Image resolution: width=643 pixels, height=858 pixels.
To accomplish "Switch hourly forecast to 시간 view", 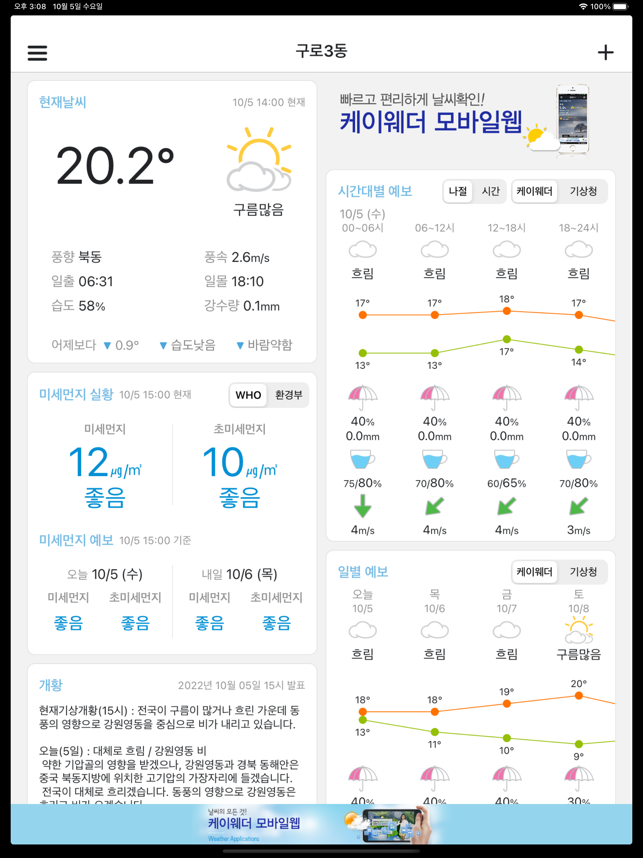I will click(490, 191).
